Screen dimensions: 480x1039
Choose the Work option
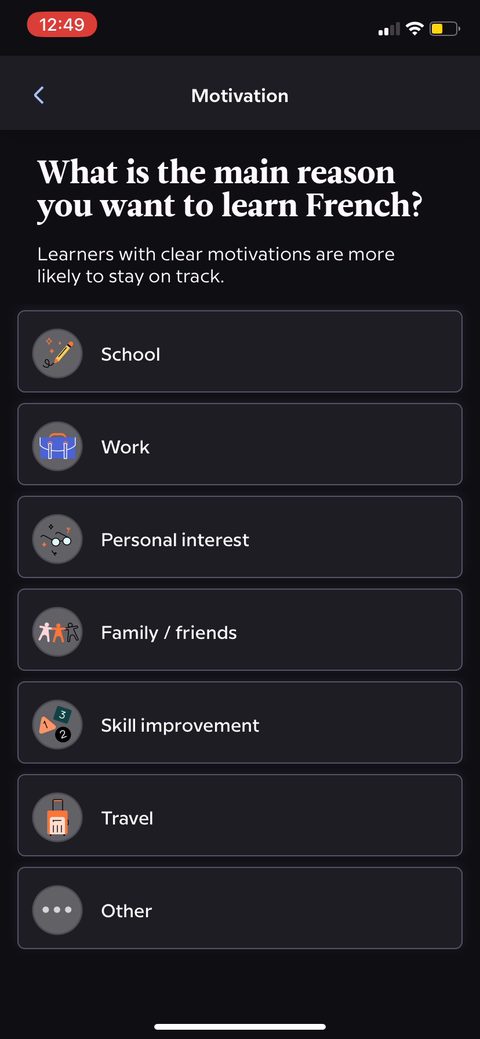(x=240, y=444)
